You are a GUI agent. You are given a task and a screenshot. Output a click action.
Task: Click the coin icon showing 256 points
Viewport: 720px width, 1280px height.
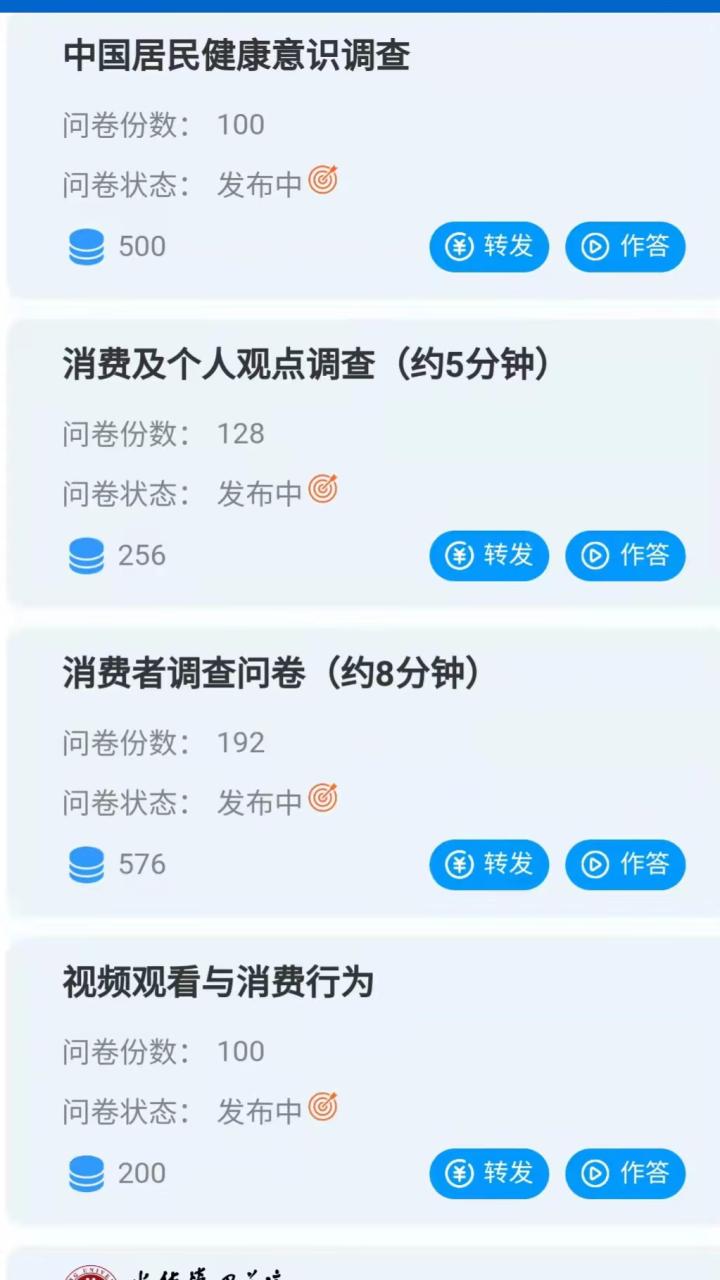pyautogui.click(x=86, y=556)
